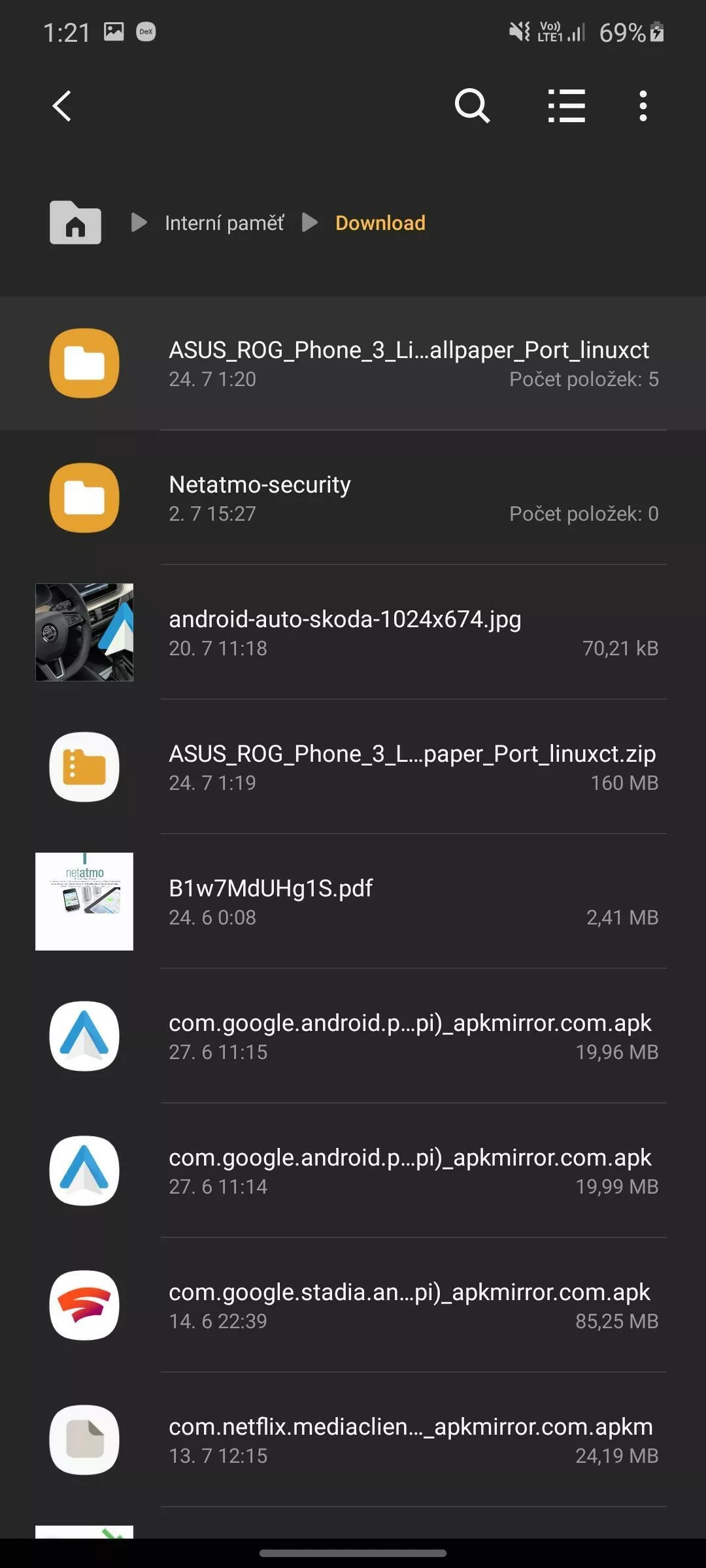Open the Stadia apk file

[353, 1305]
